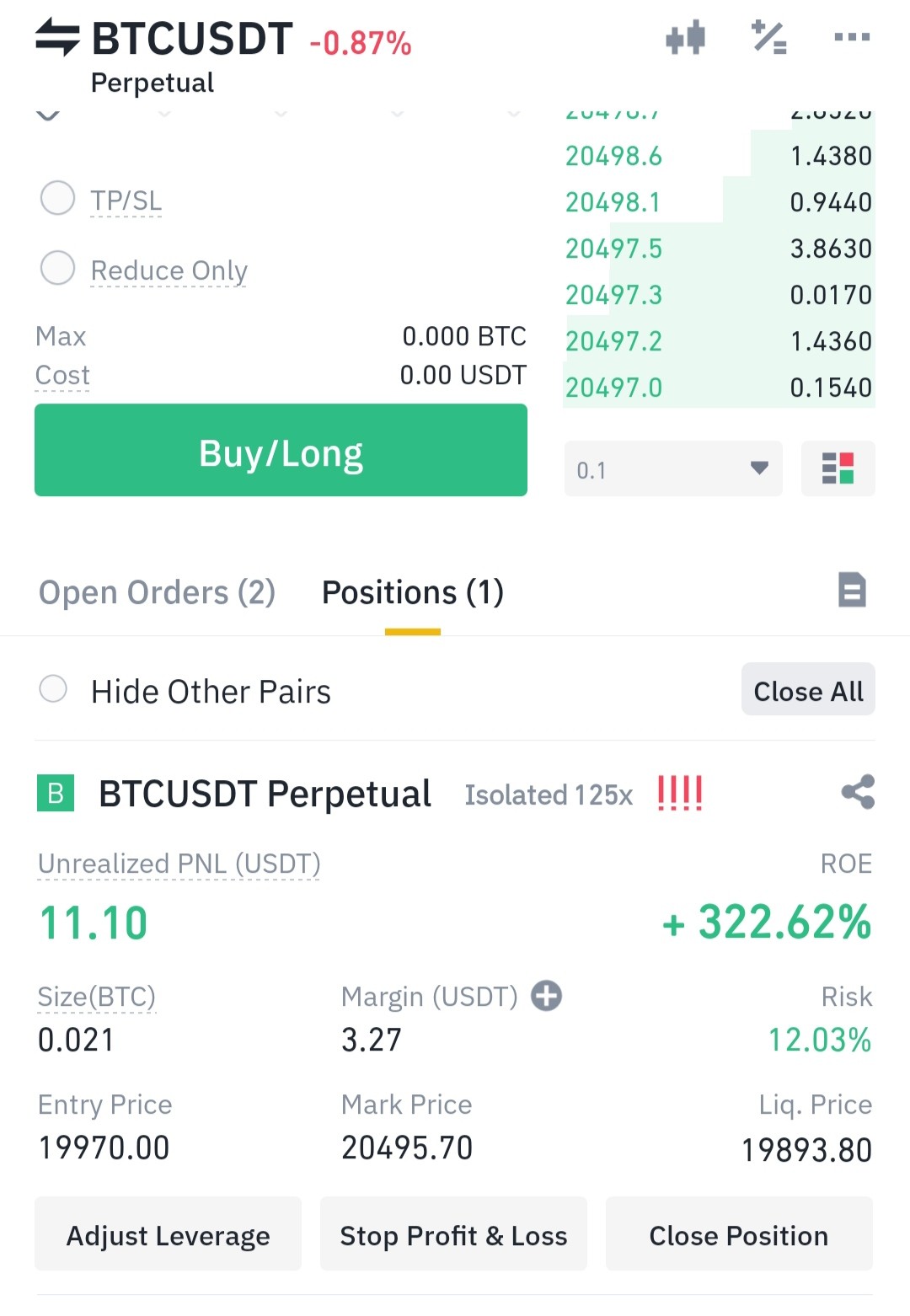Viewport: 910px width, 1316px height.
Task: Tap the swap arrows next to BTCUSDT
Action: tap(57, 38)
